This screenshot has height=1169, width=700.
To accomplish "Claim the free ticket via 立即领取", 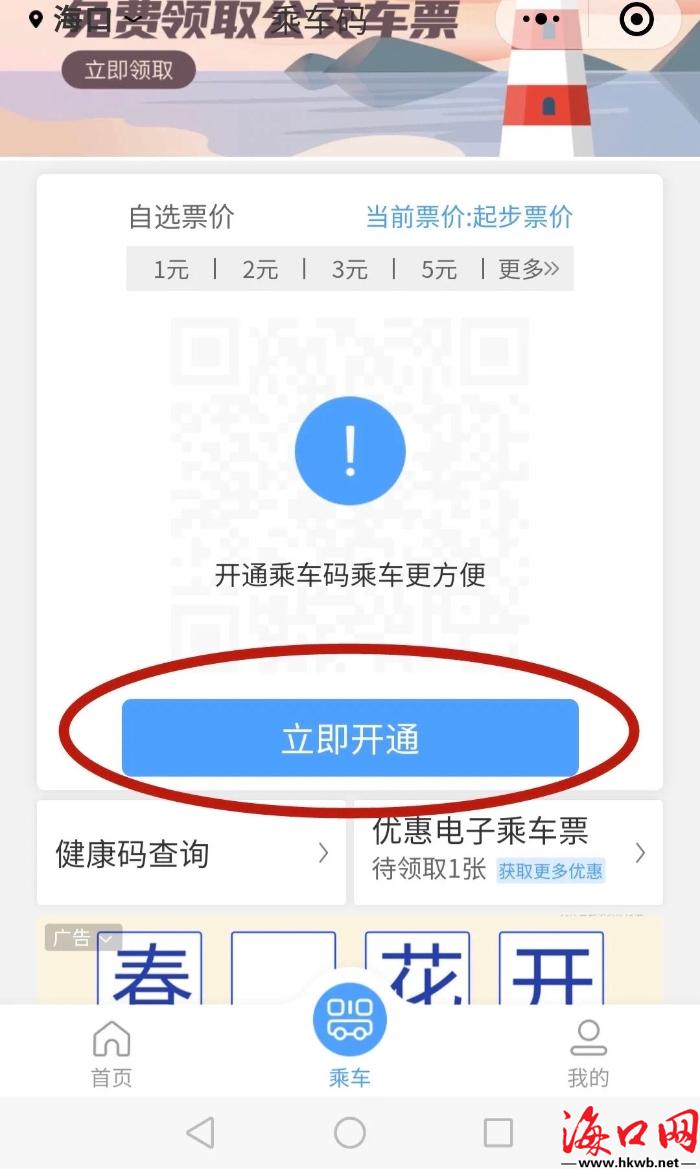I will [x=128, y=70].
